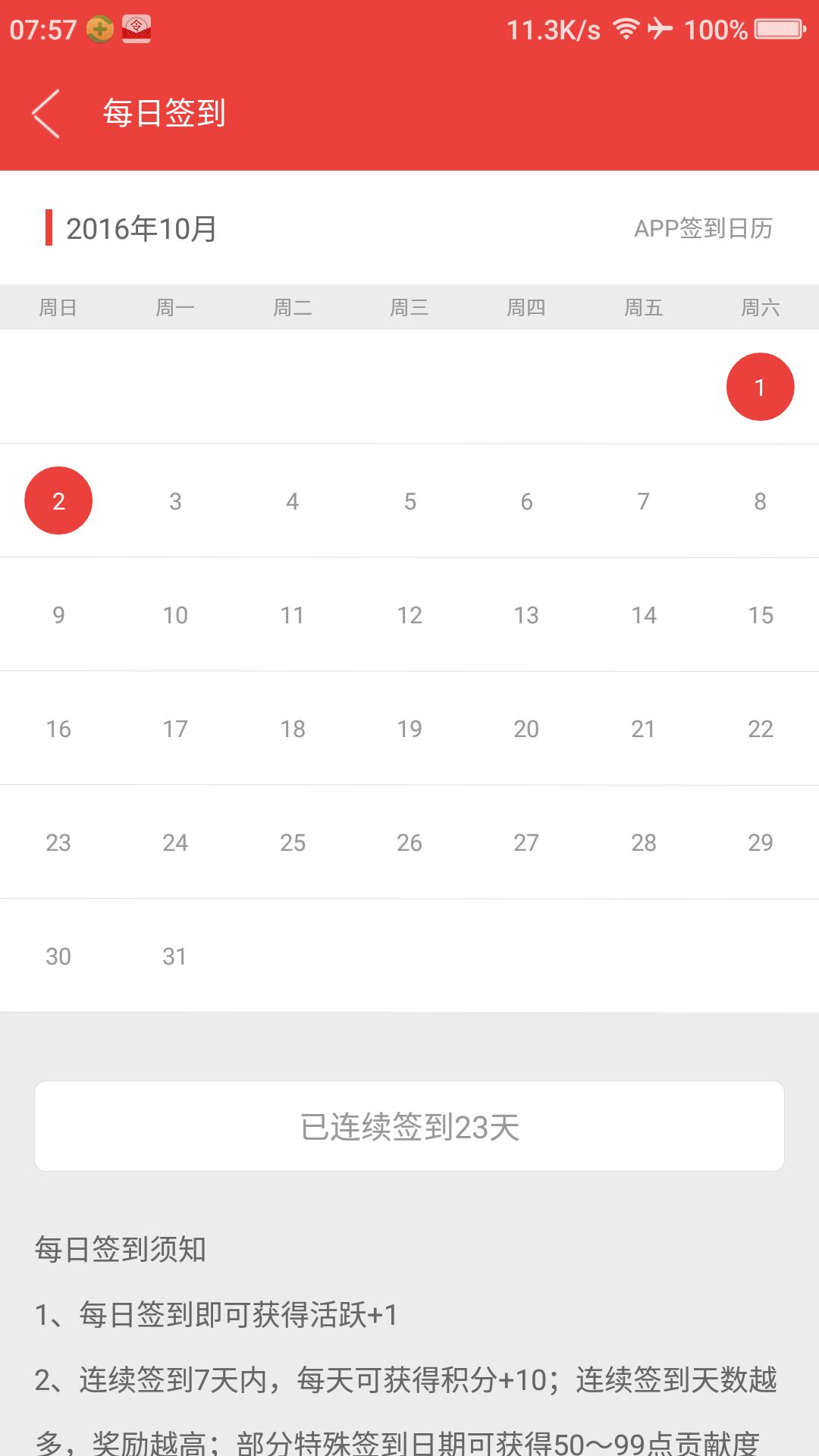Select October 1 on the calendar
The width and height of the screenshot is (819, 1456).
pos(760,387)
